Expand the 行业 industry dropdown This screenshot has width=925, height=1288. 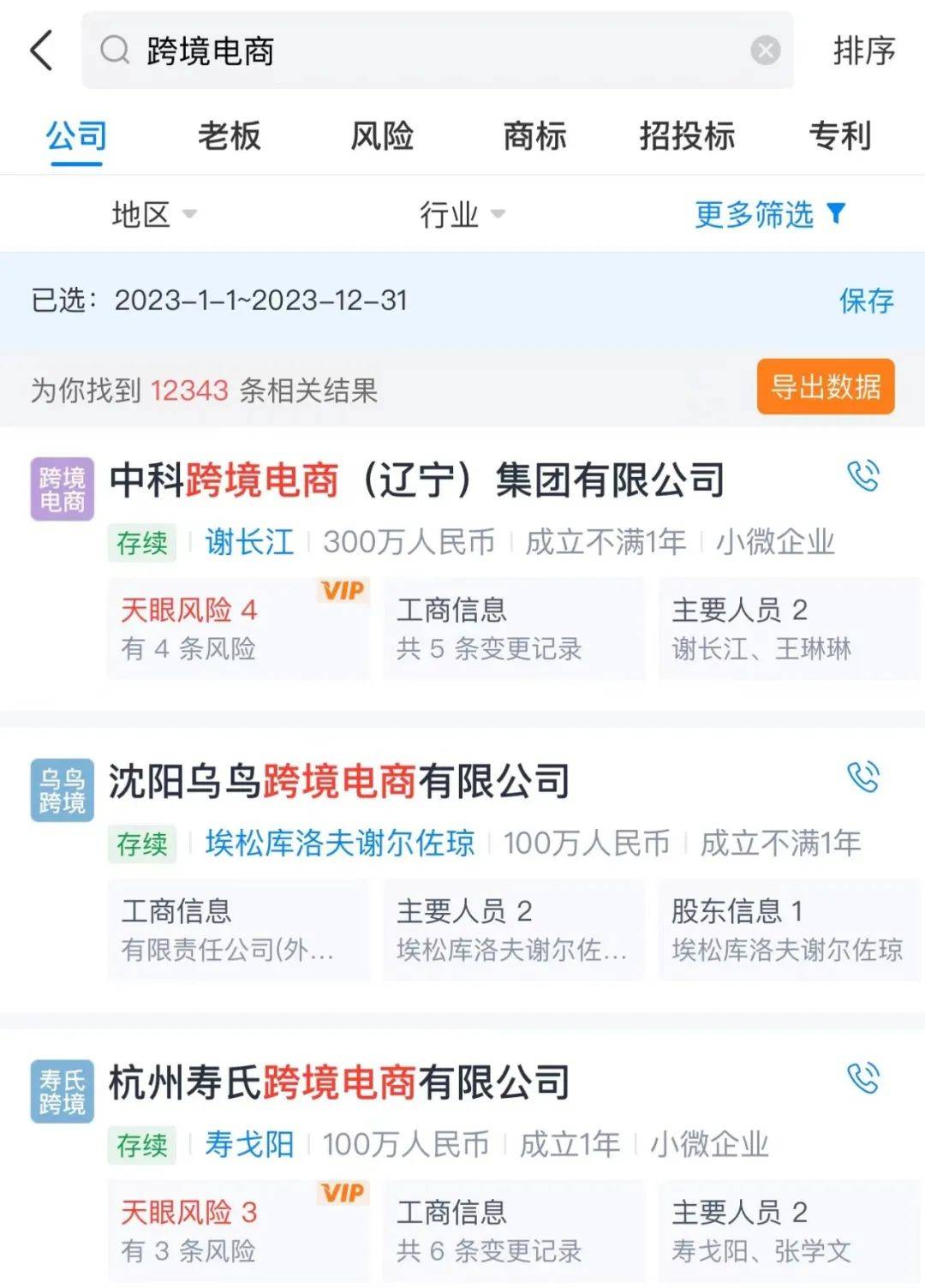pos(462,214)
